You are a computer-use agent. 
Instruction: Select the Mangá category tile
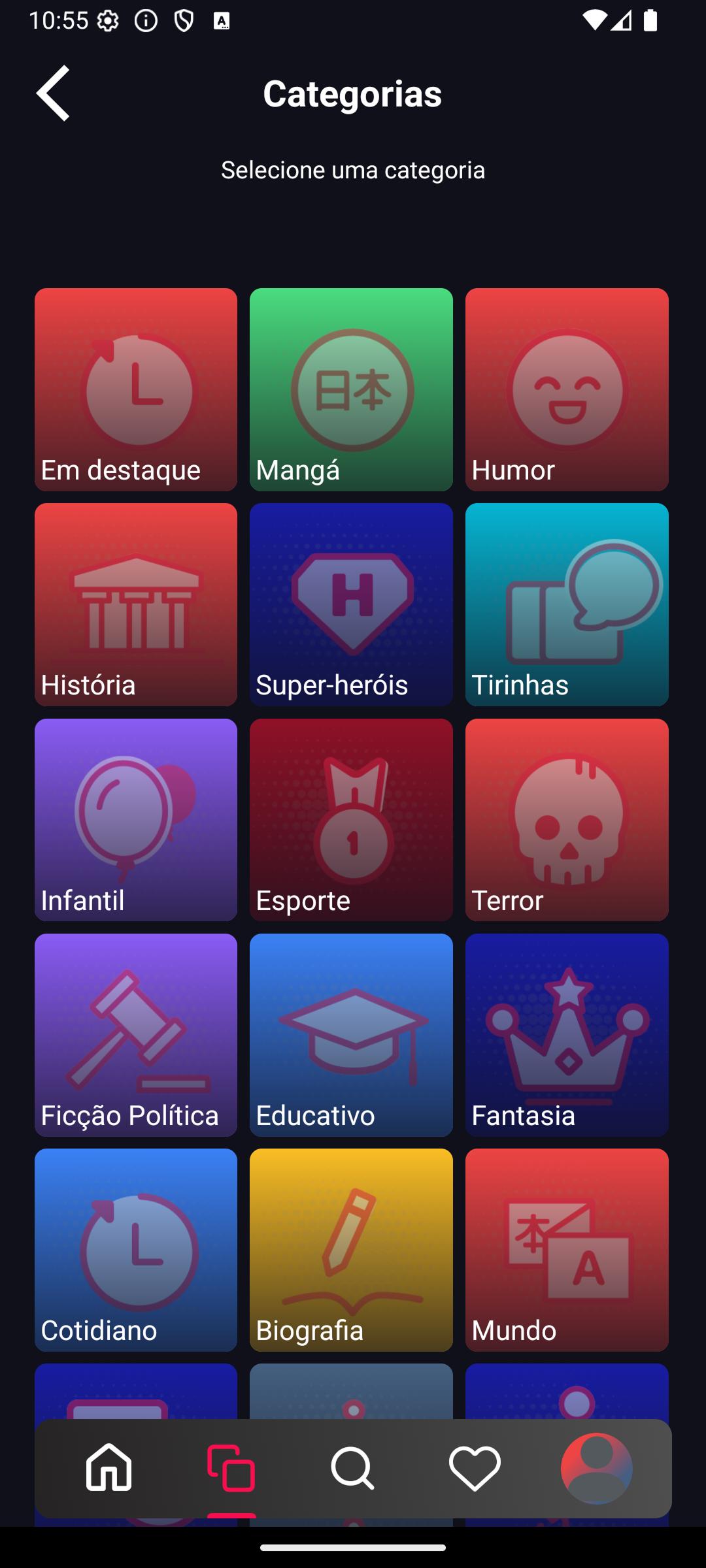tap(351, 389)
